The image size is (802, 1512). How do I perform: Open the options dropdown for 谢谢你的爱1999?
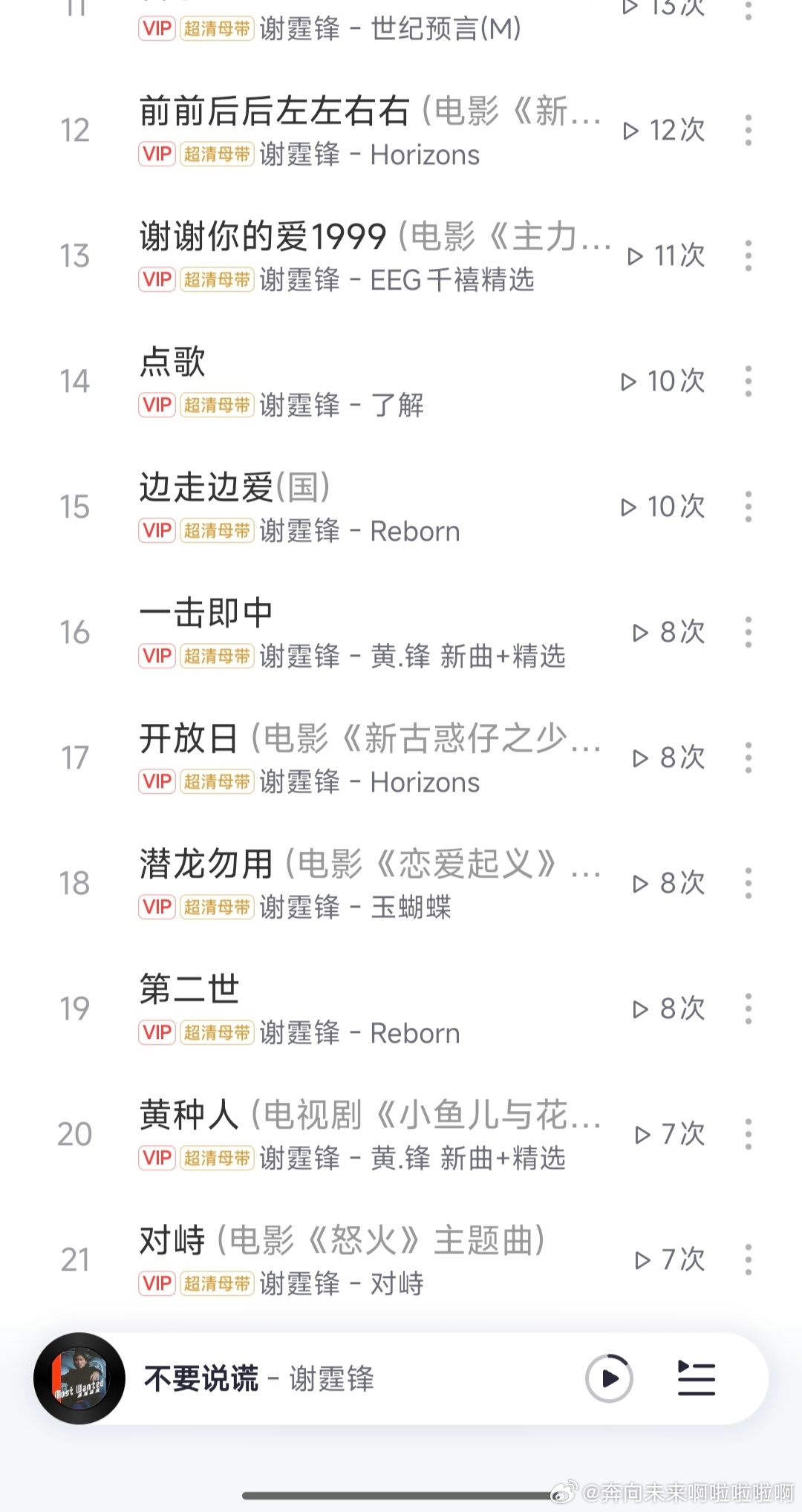(x=749, y=255)
